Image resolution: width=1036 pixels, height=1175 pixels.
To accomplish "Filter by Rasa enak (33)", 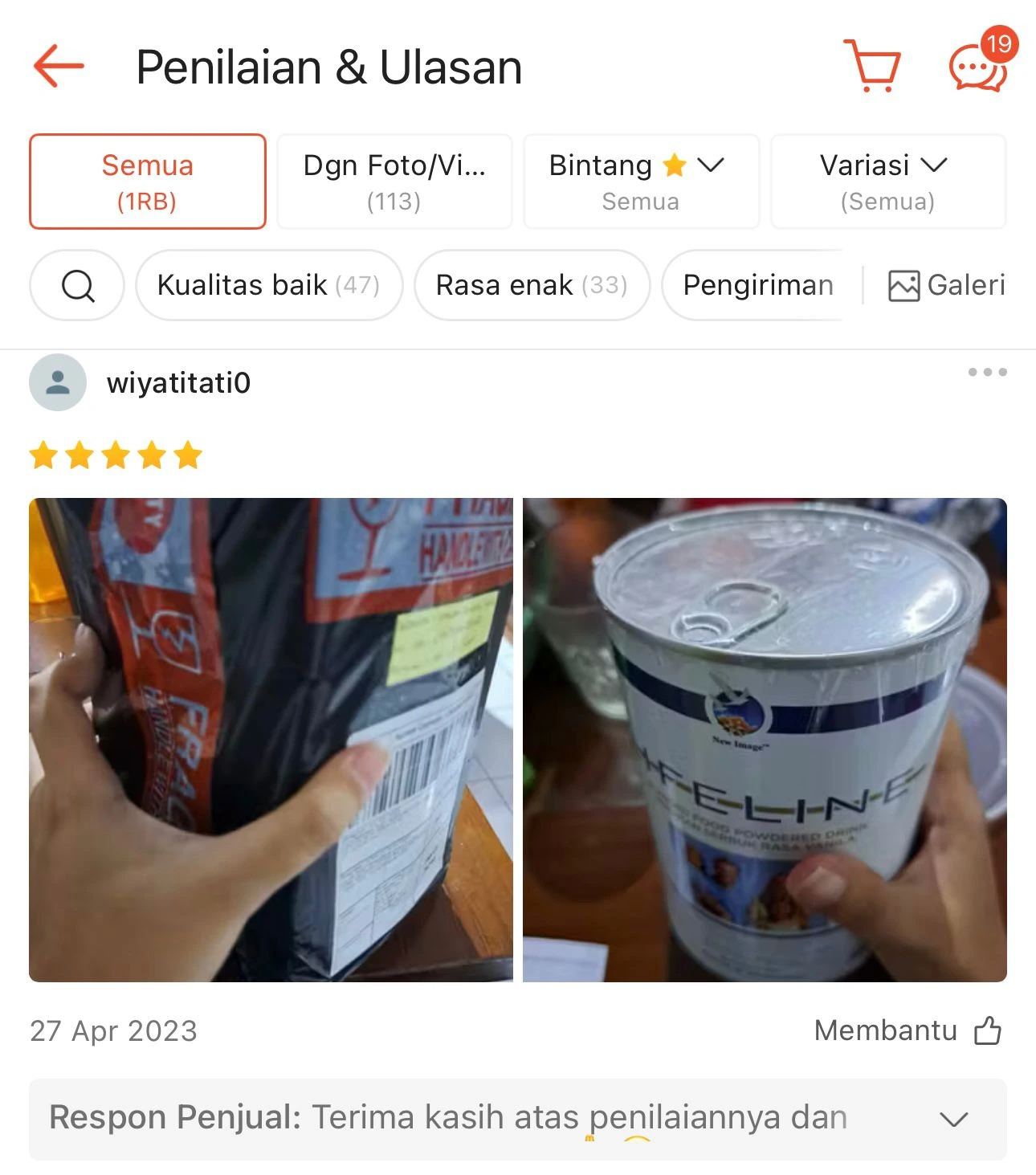I will [x=531, y=285].
